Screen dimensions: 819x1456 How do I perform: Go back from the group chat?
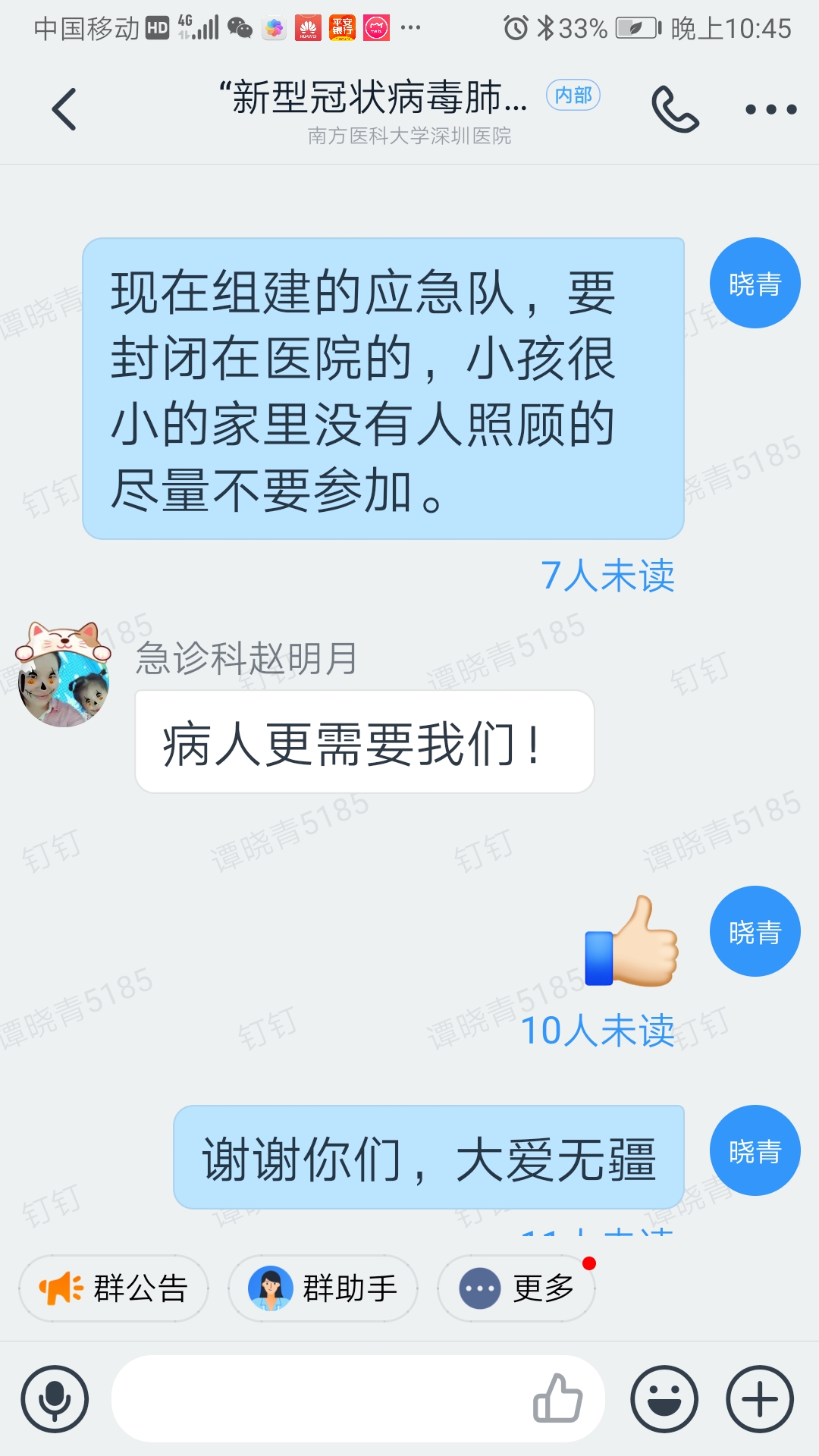pos(64,109)
